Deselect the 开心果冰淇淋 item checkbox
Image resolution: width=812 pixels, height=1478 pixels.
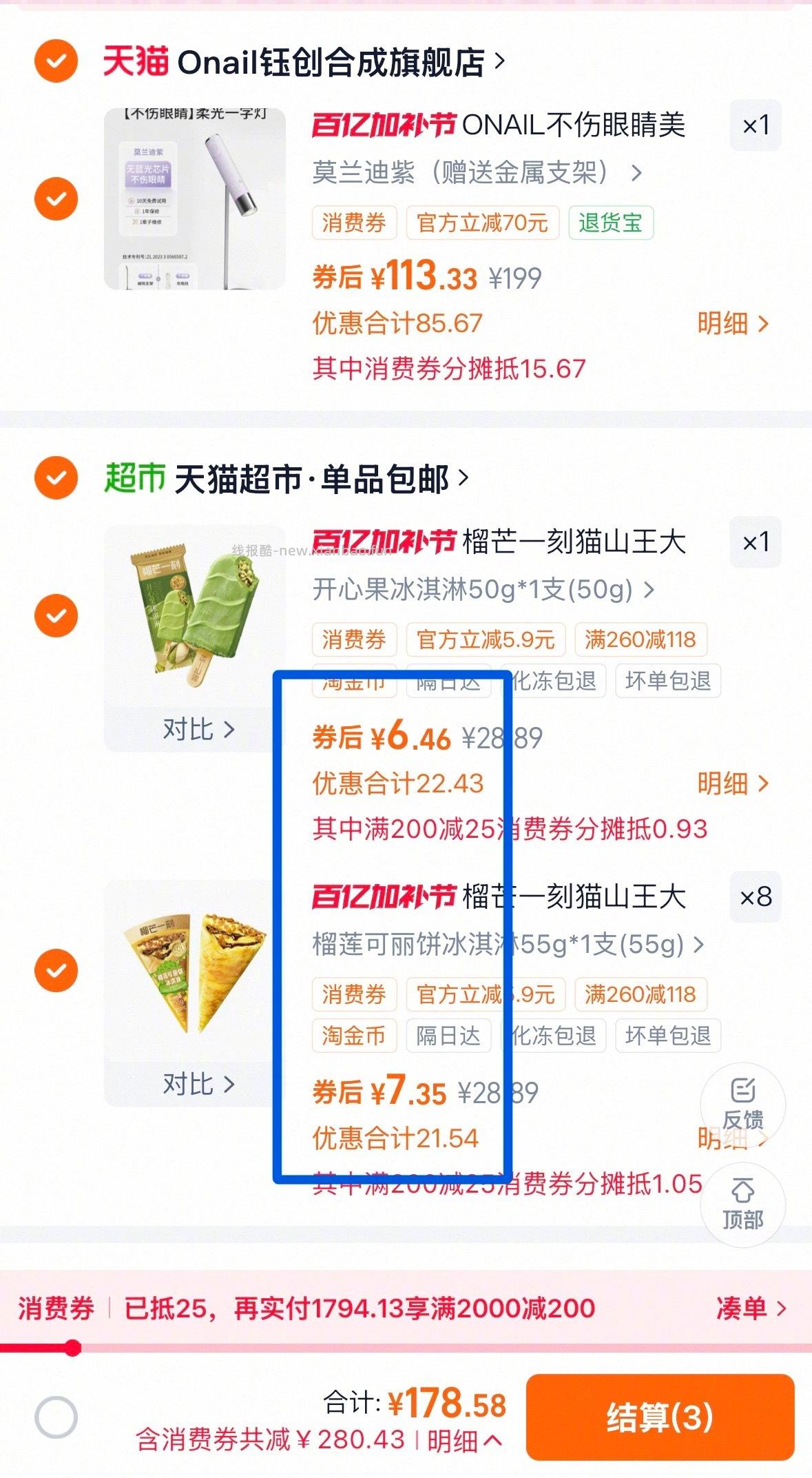pyautogui.click(x=56, y=615)
